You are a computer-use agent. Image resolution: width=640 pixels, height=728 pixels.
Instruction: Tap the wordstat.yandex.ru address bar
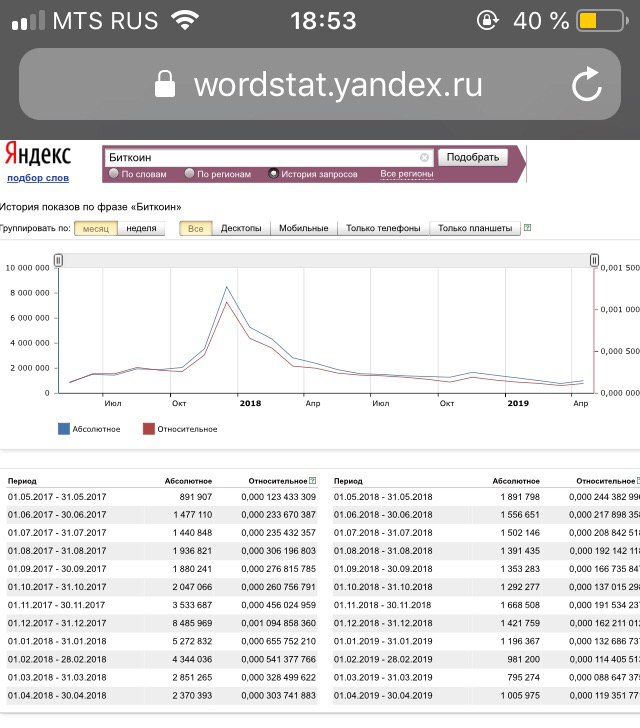(320, 86)
